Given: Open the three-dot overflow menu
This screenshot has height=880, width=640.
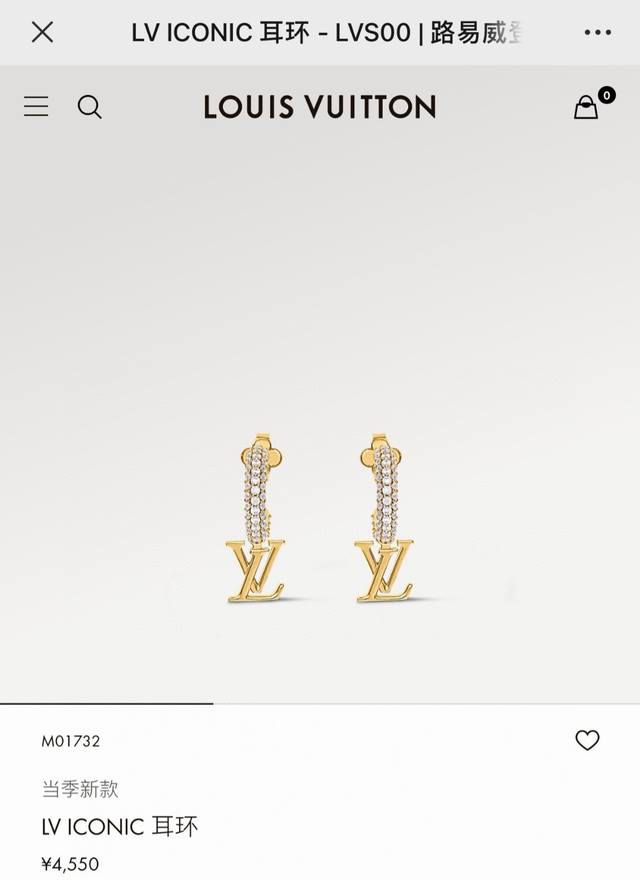Looking at the screenshot, I should (x=597, y=32).
